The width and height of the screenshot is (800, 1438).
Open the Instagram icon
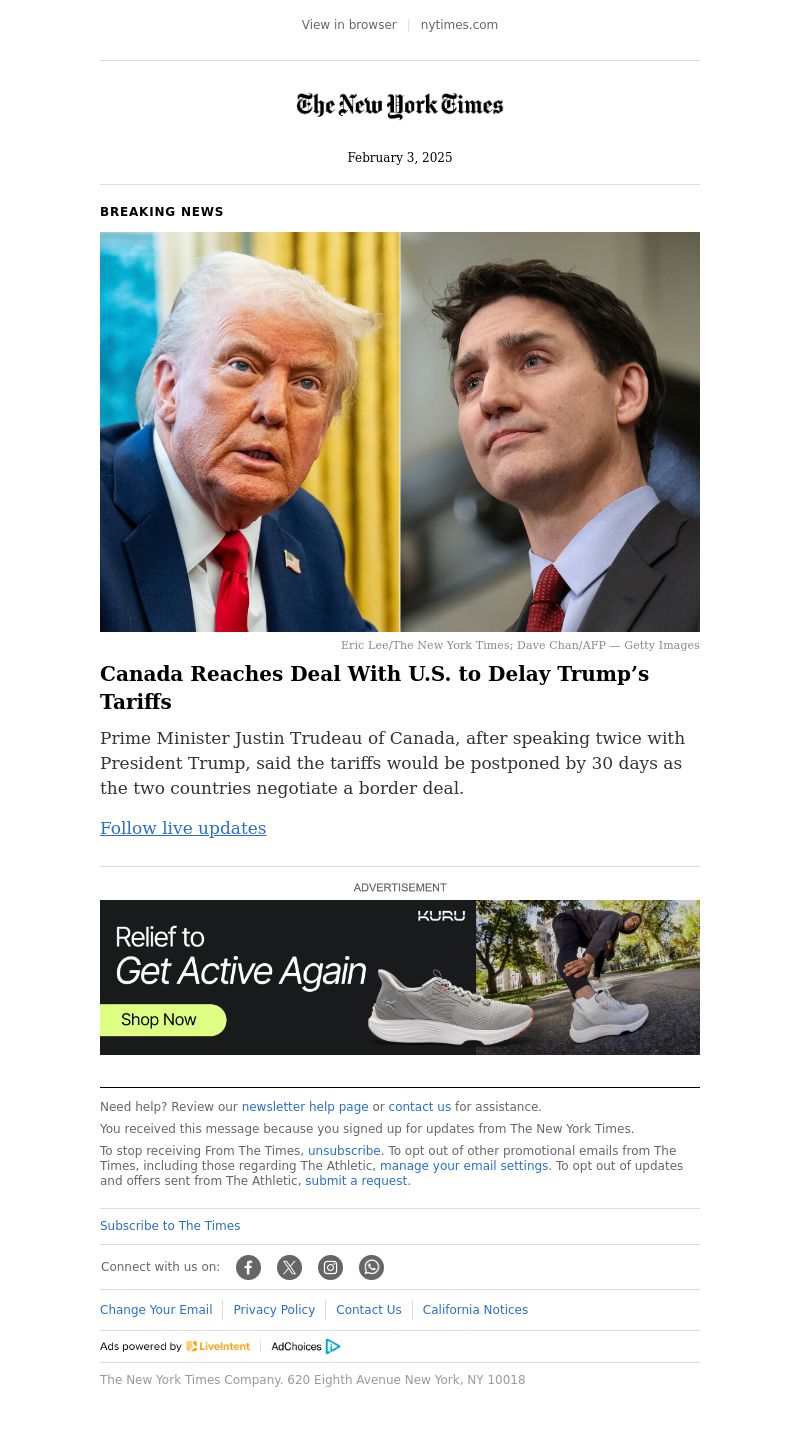(330, 1268)
